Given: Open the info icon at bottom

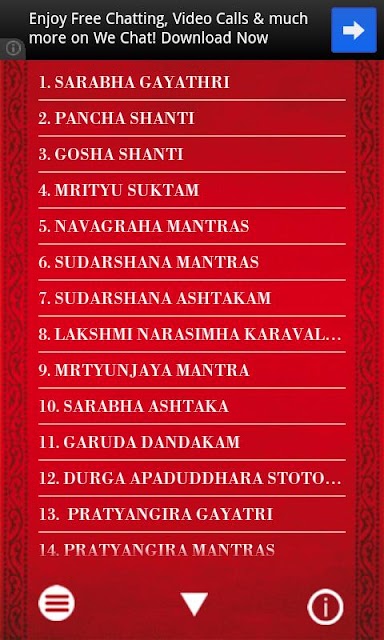Looking at the screenshot, I should pyautogui.click(x=325, y=607).
